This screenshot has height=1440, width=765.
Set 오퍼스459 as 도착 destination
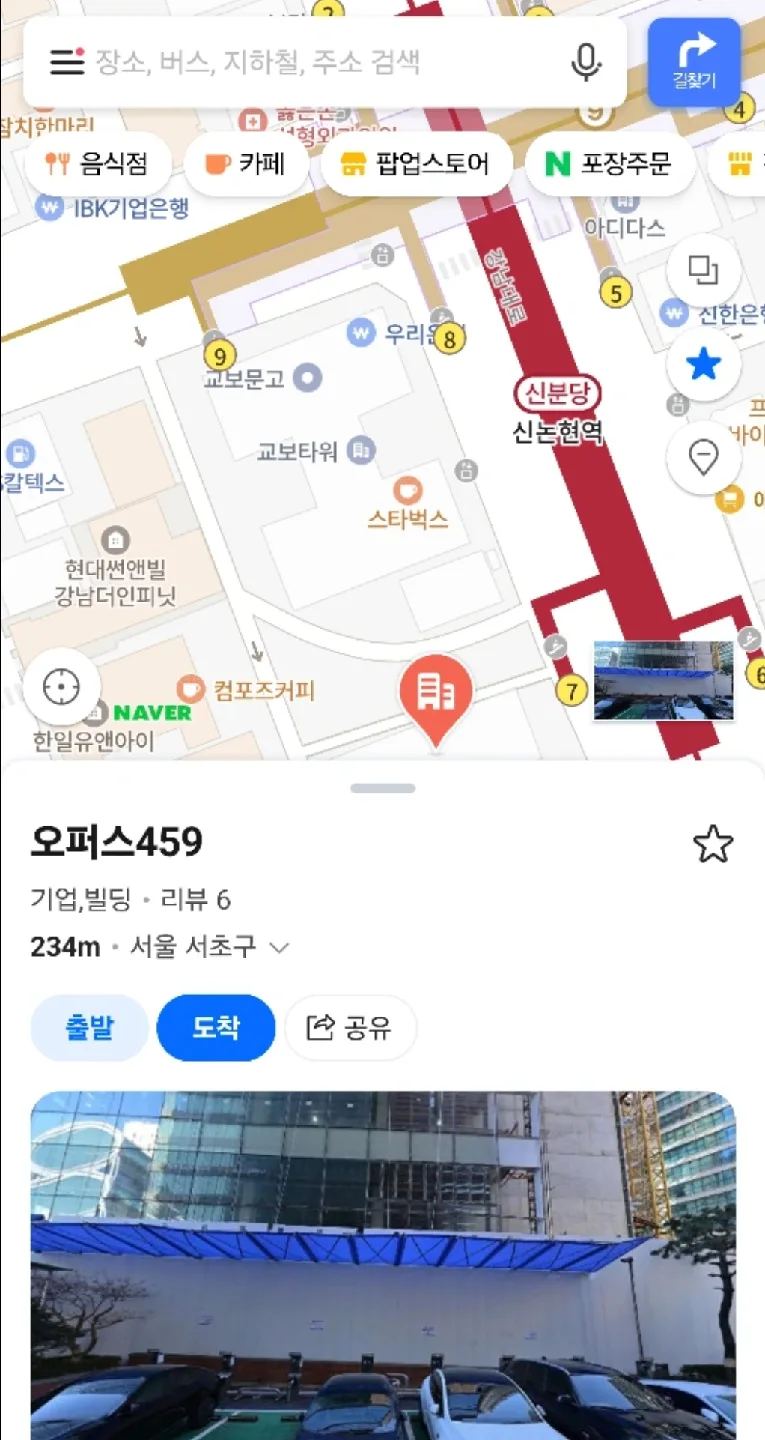click(x=216, y=1027)
